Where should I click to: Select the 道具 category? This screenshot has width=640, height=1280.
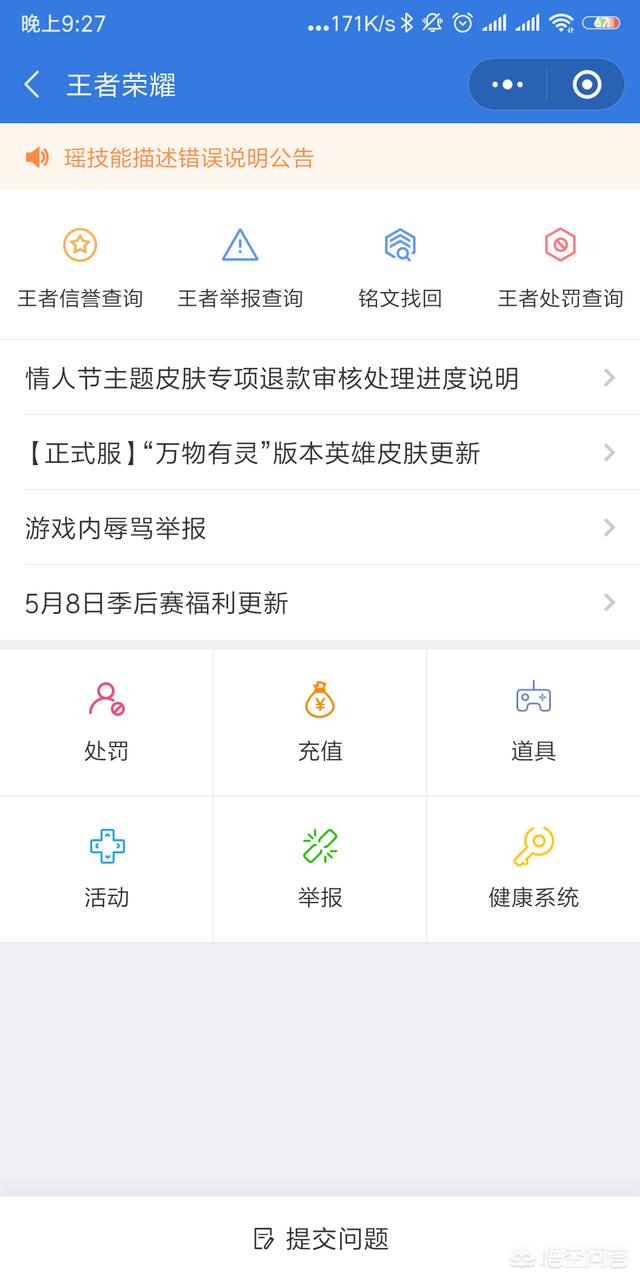point(533,722)
